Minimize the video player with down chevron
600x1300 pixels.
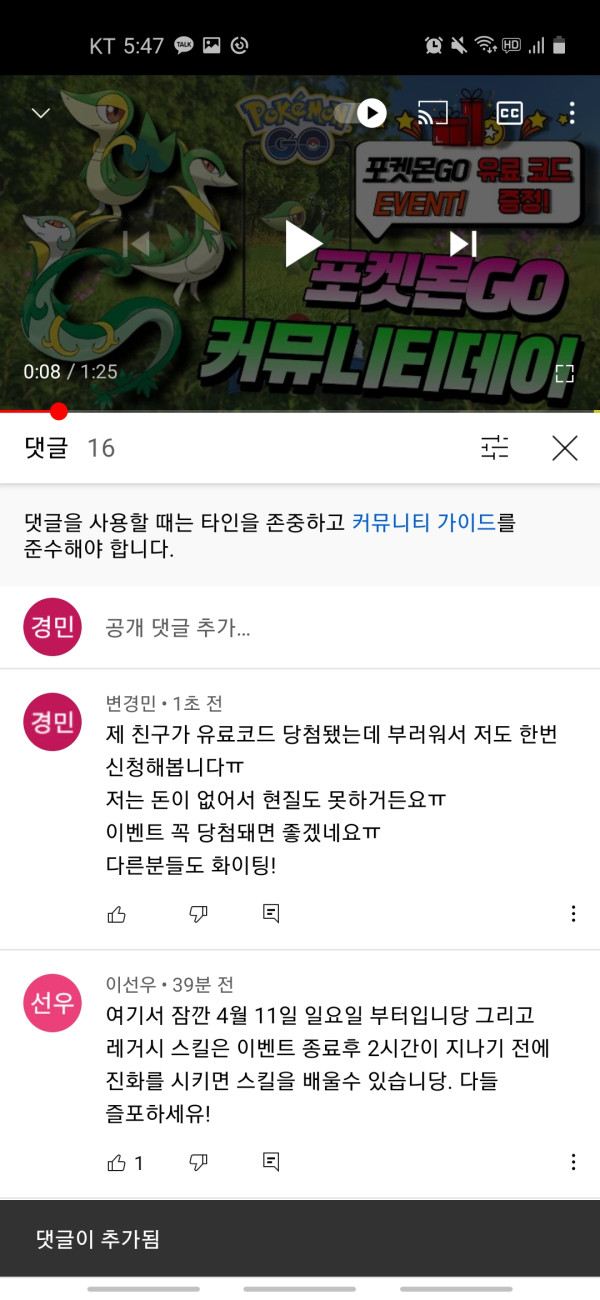tap(41, 113)
